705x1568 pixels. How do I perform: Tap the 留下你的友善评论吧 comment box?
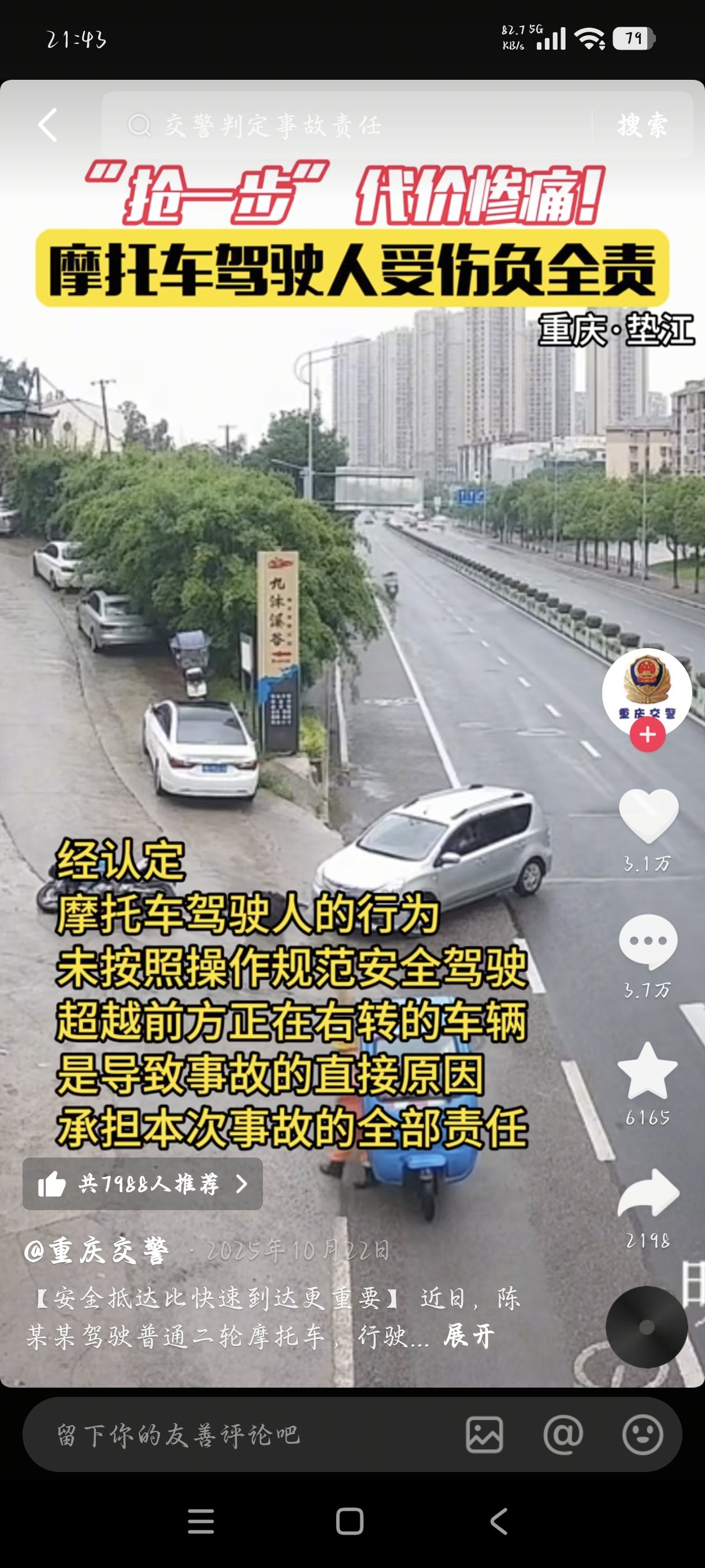[243, 1434]
